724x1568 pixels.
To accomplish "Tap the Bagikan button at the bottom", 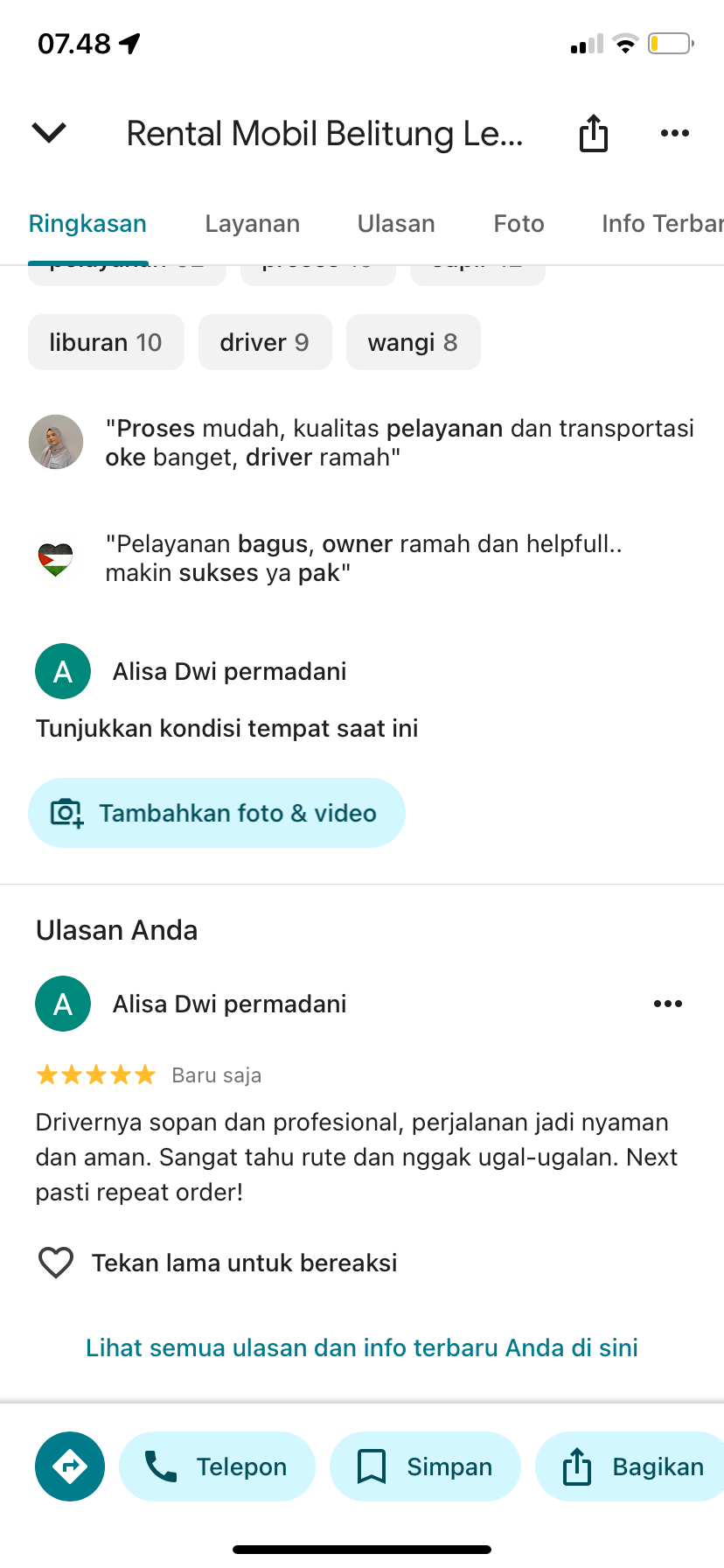I will coord(631,1466).
